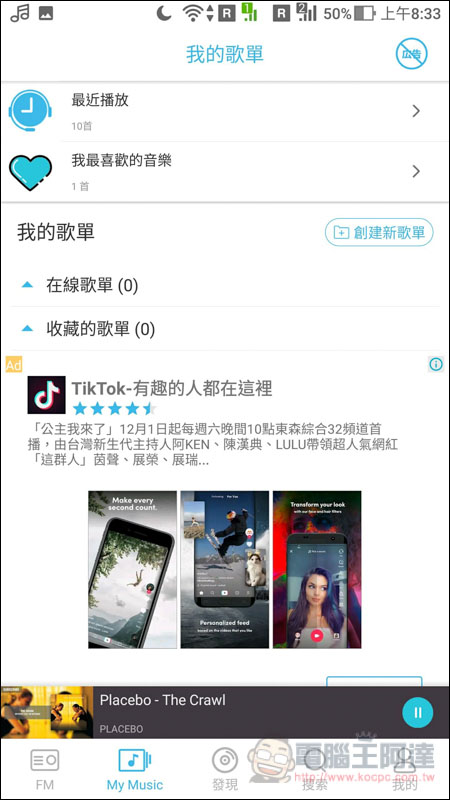Switch to the 搜索 tab
The height and width of the screenshot is (800, 450).
click(x=315, y=769)
